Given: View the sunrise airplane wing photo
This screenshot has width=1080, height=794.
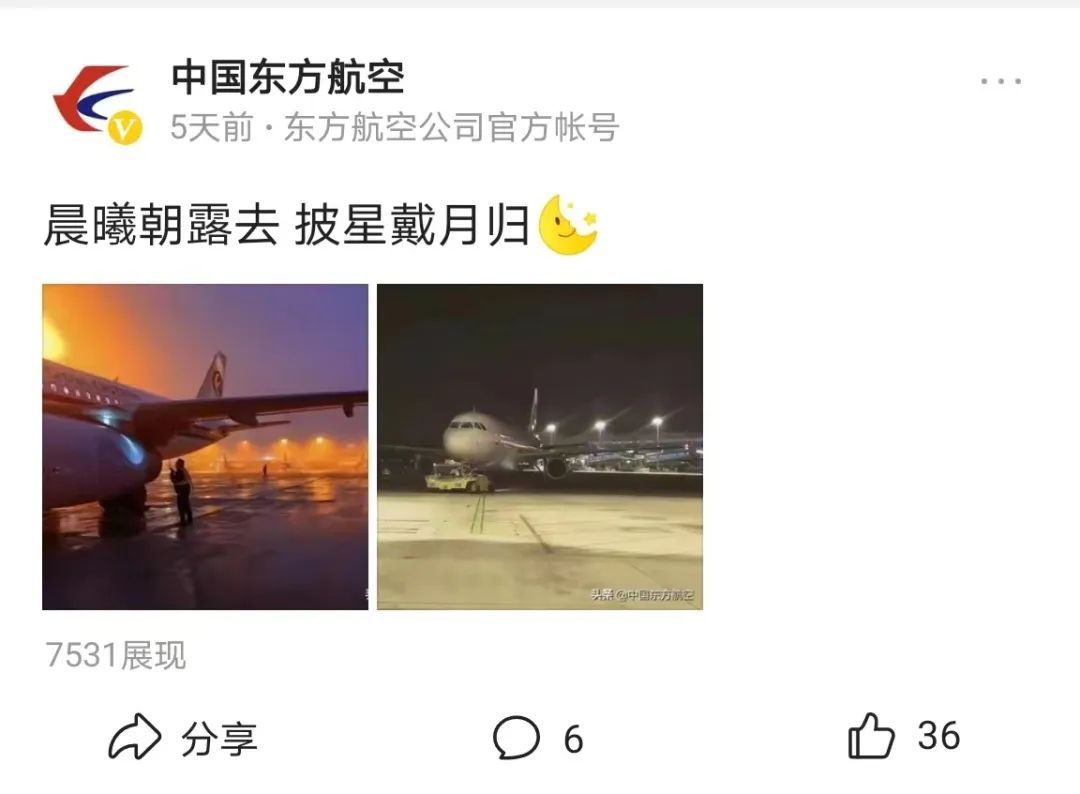Looking at the screenshot, I should pos(205,447).
